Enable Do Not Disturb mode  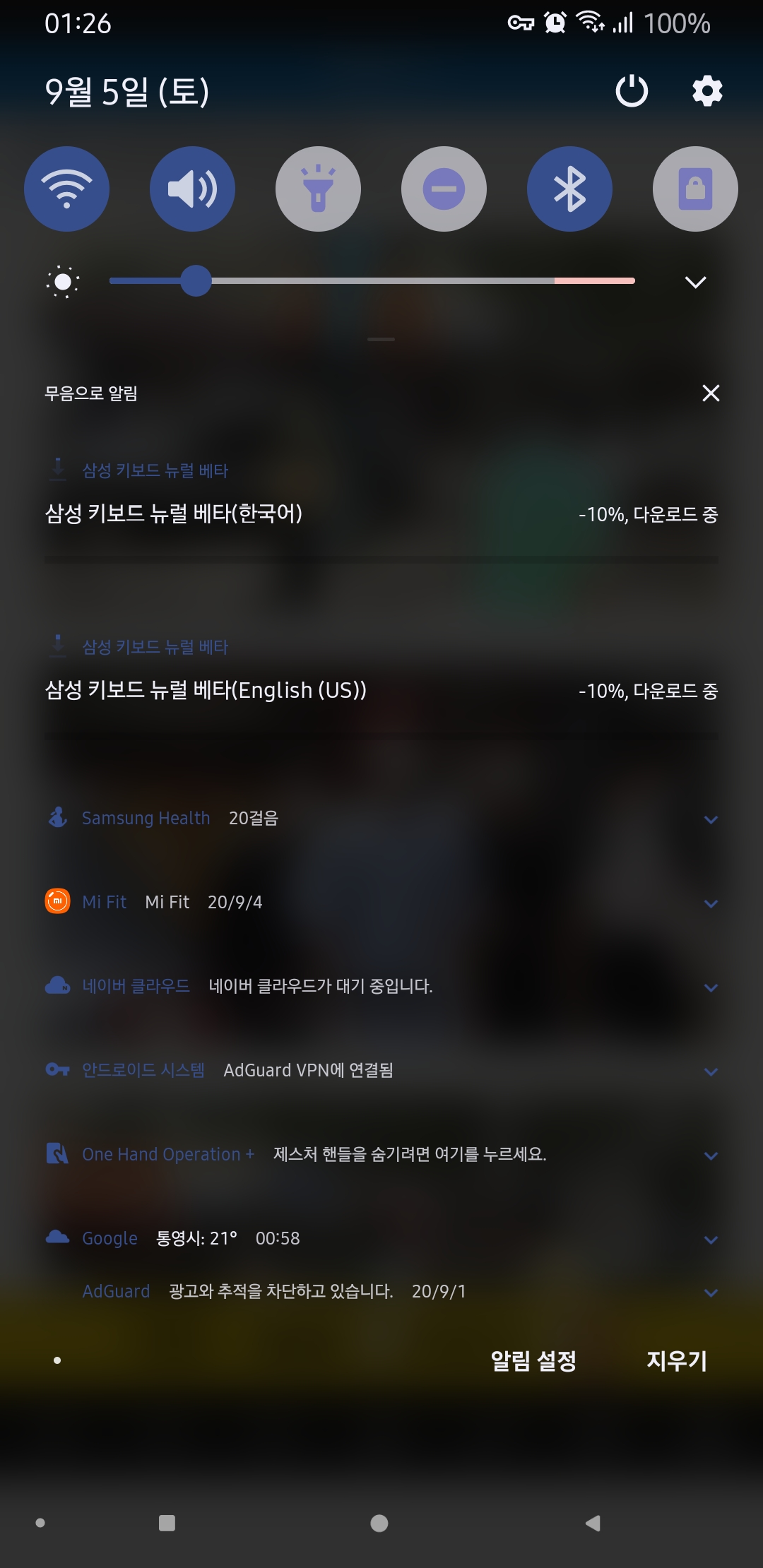[x=444, y=189]
